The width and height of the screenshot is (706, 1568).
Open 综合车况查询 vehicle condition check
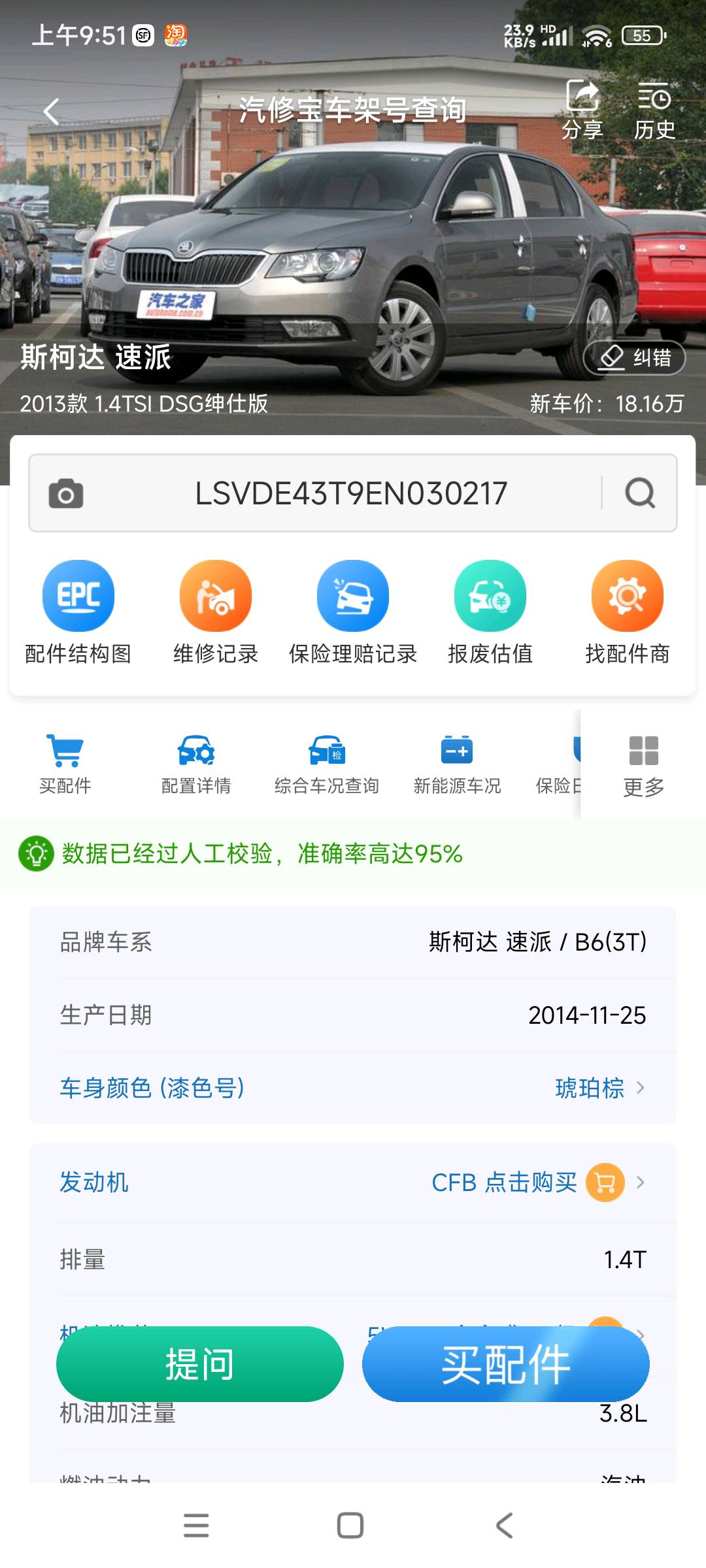(327, 764)
